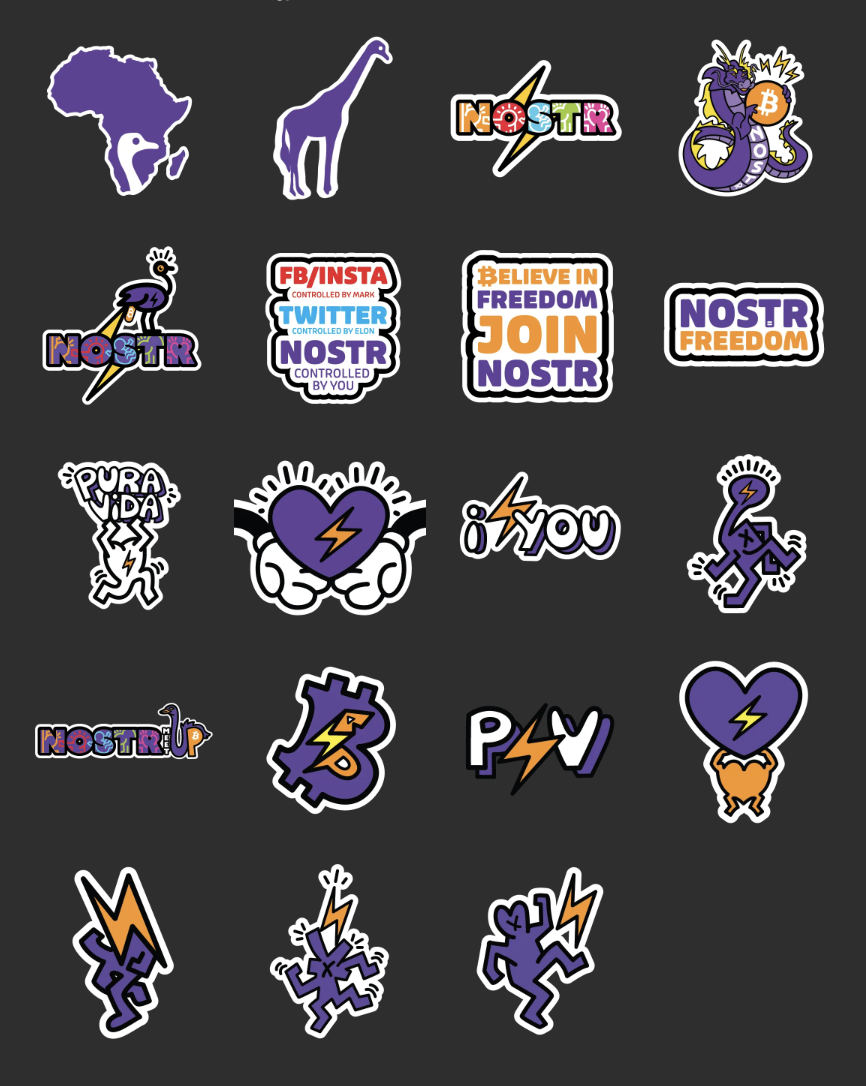This screenshot has height=1086, width=866.
Task: Choose the Nostr Freedom sticker
Action: point(743,325)
